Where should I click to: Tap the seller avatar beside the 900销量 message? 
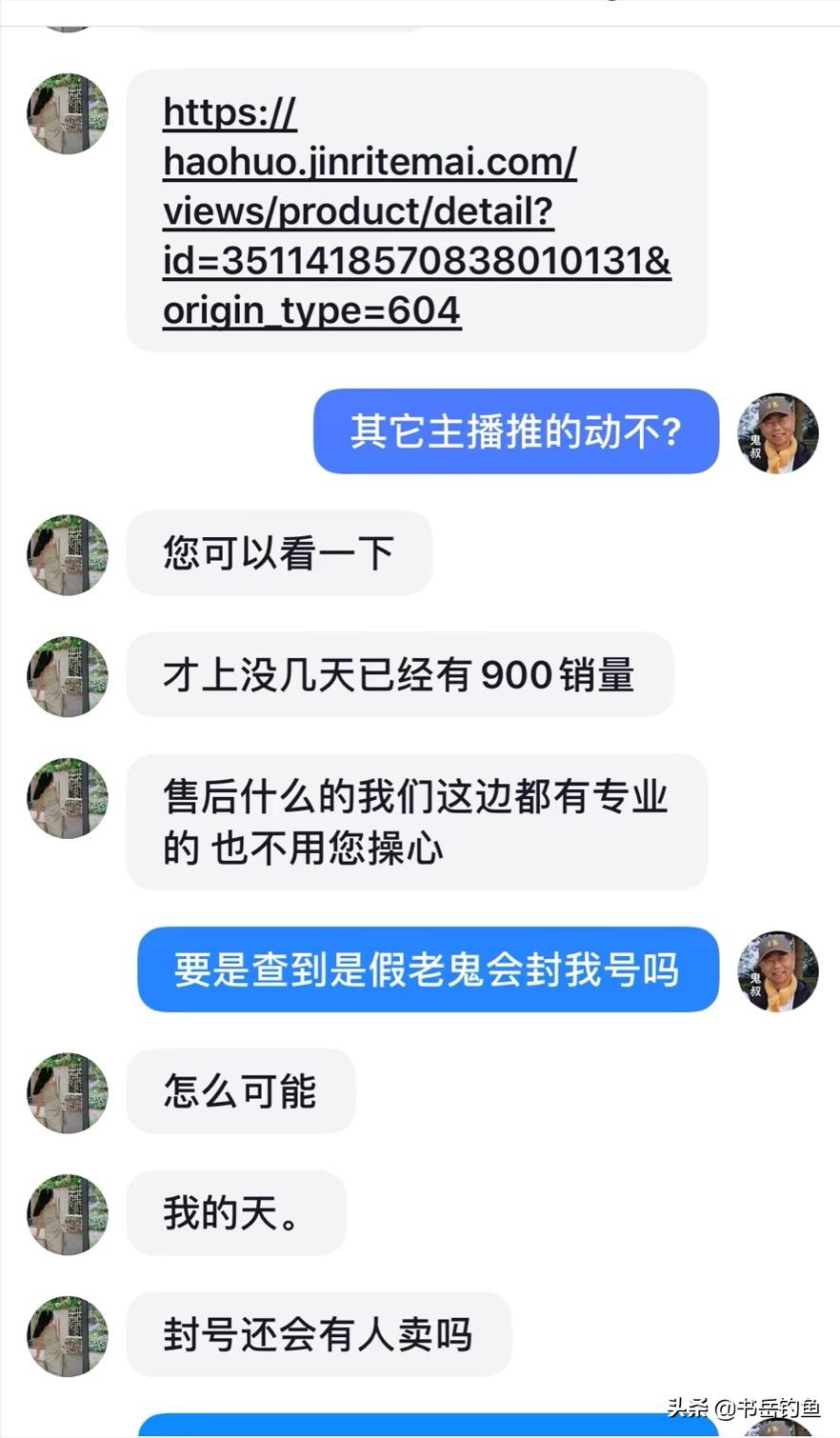click(x=67, y=675)
